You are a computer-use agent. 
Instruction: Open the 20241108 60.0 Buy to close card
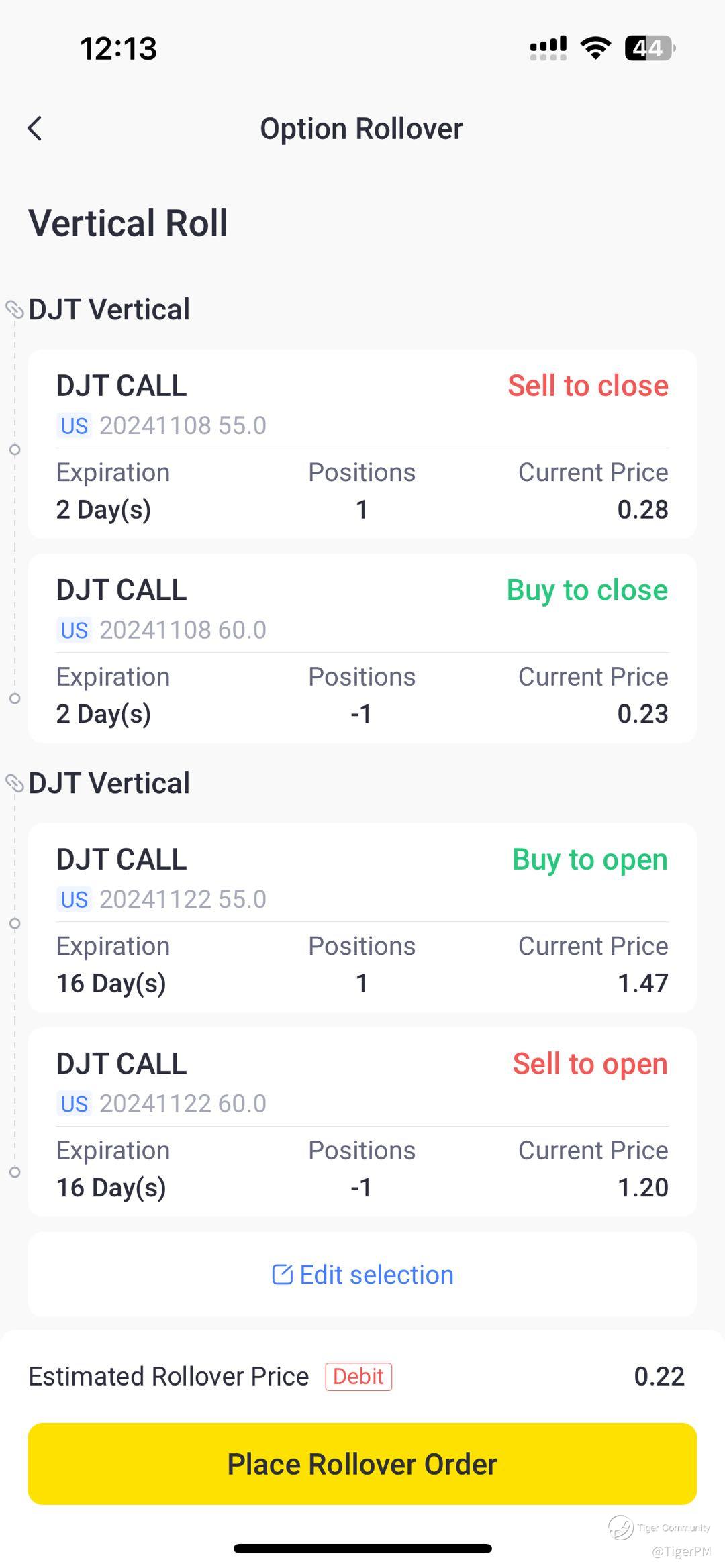[362, 648]
